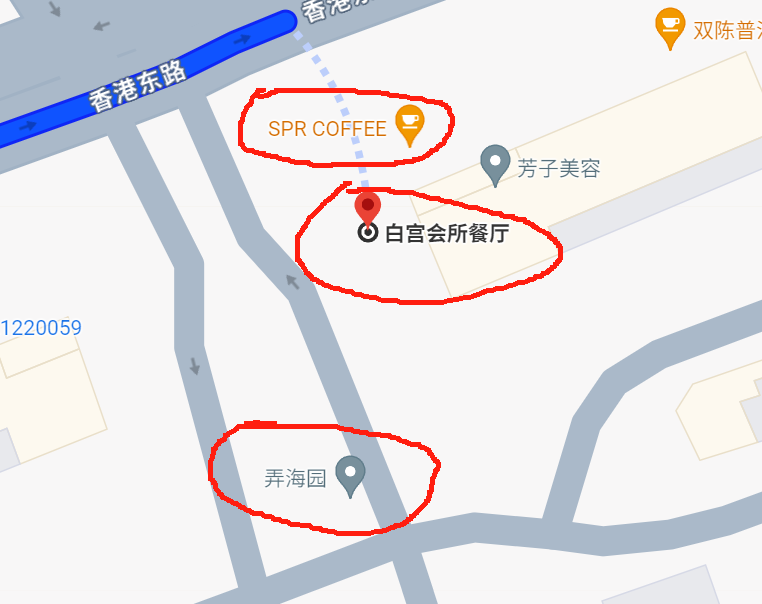
Task: Open the SPR COFFEE place marker
Action: [409, 124]
